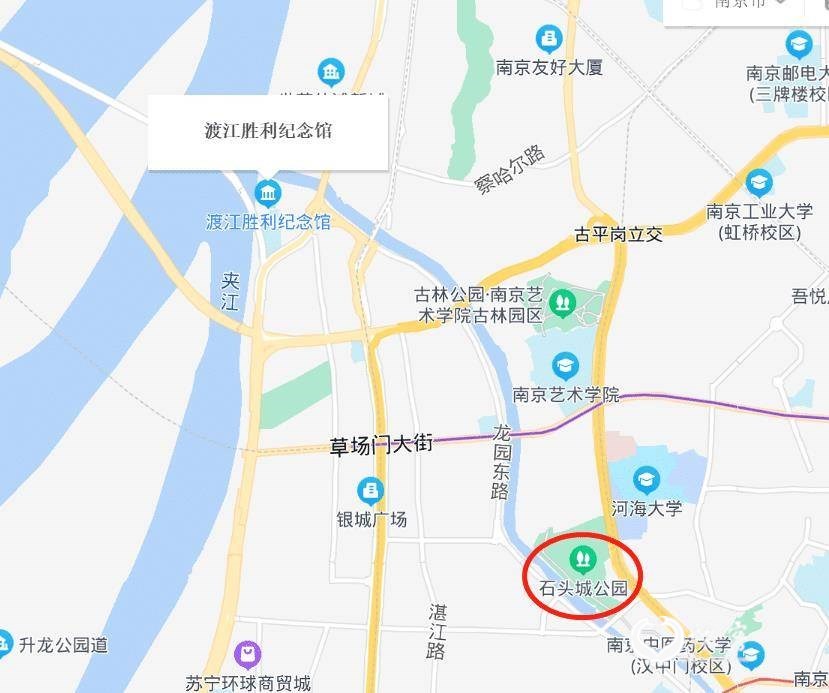This screenshot has height=693, width=829.
Task: Open the 银城广场 building marker
Action: point(371,490)
